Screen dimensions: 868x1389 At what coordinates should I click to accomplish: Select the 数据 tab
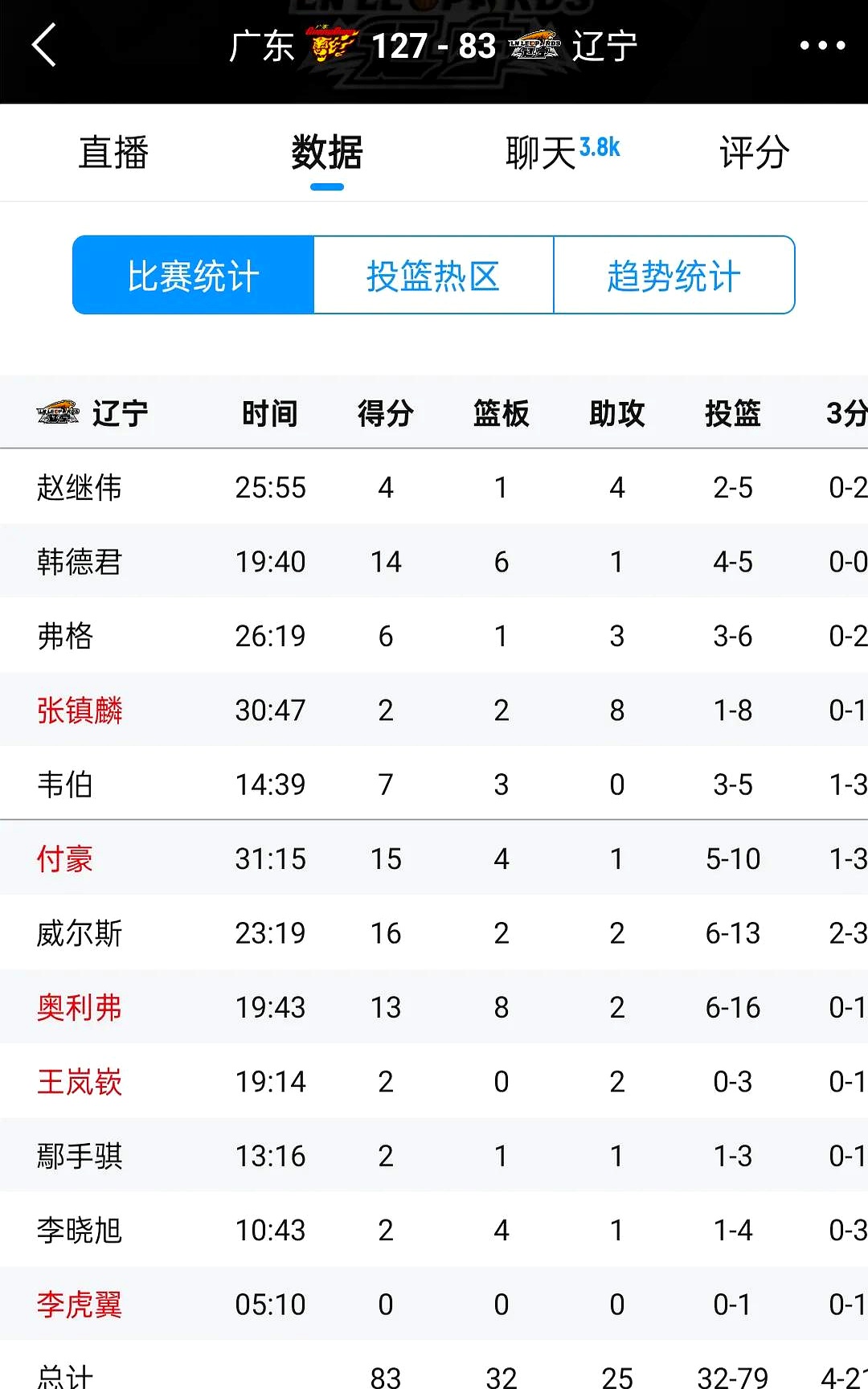click(x=327, y=153)
